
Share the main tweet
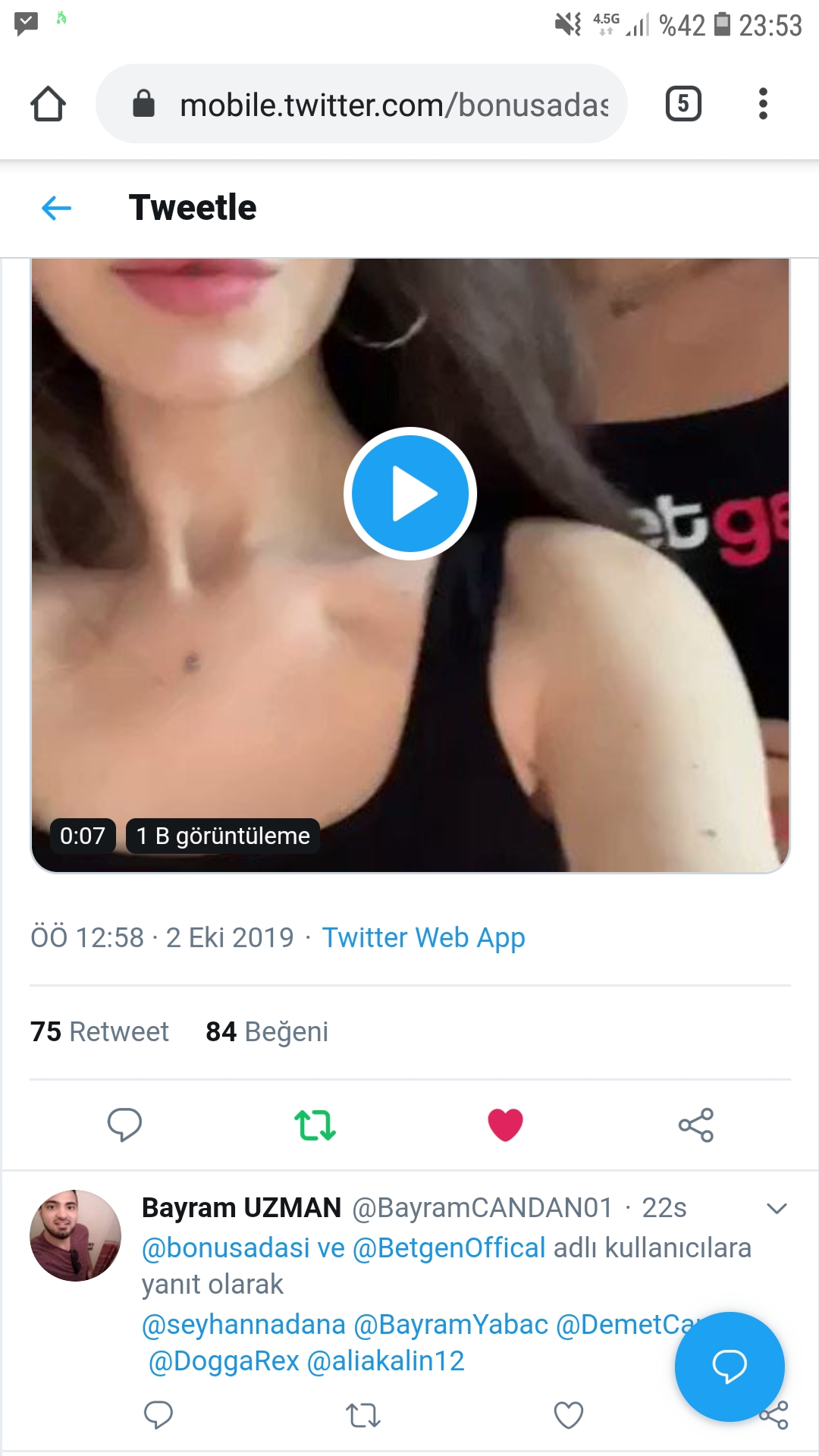pos(695,1125)
